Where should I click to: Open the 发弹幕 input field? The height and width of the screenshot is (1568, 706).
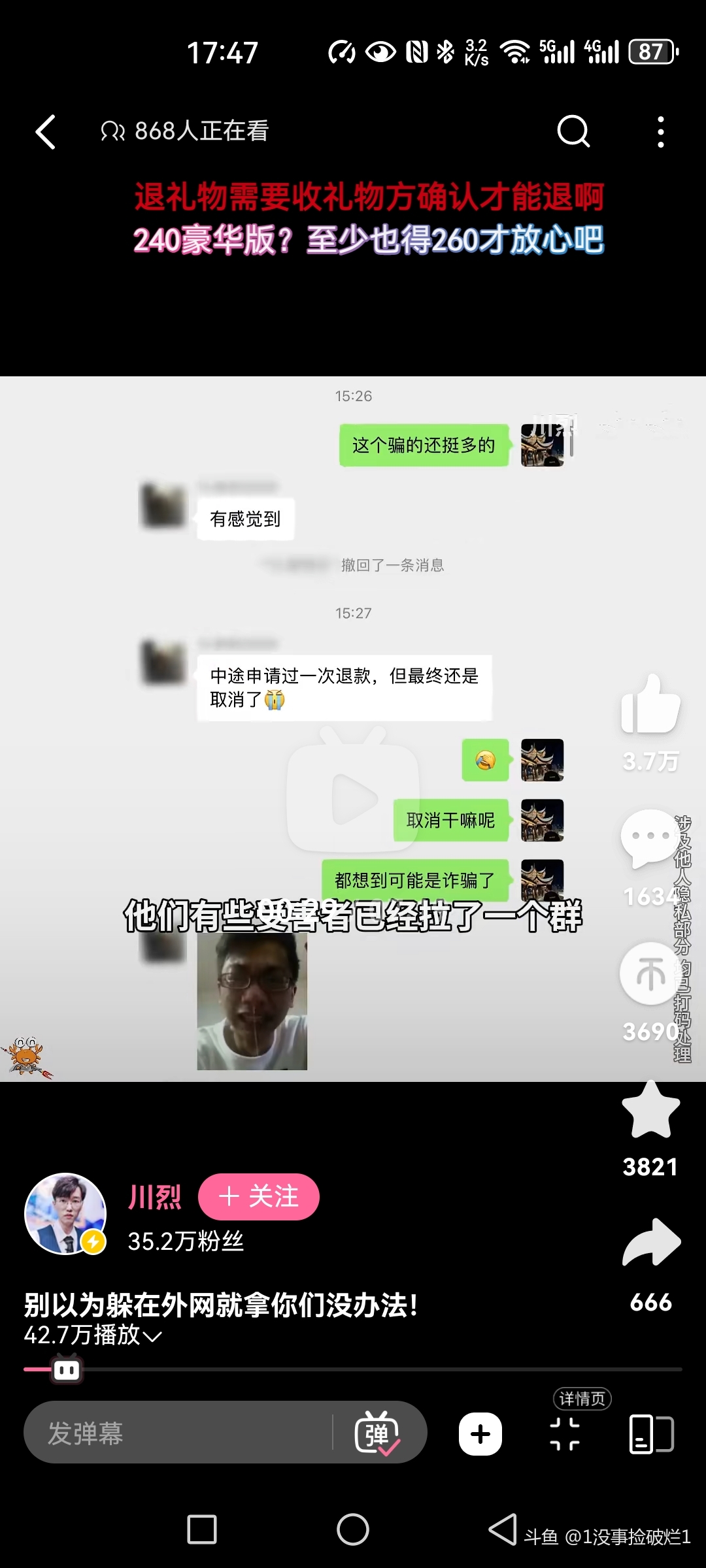pos(176,1433)
